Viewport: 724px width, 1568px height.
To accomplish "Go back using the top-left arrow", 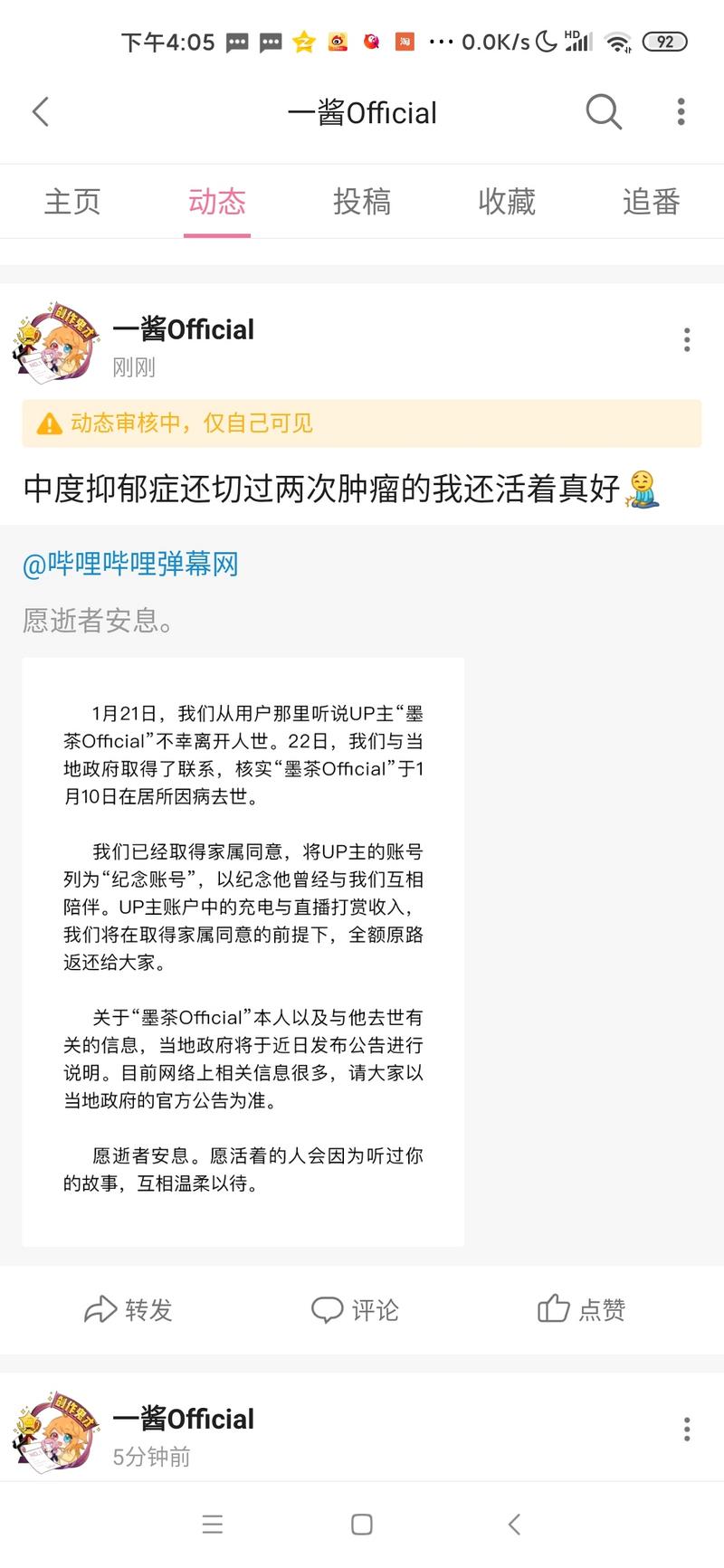I will (x=41, y=112).
